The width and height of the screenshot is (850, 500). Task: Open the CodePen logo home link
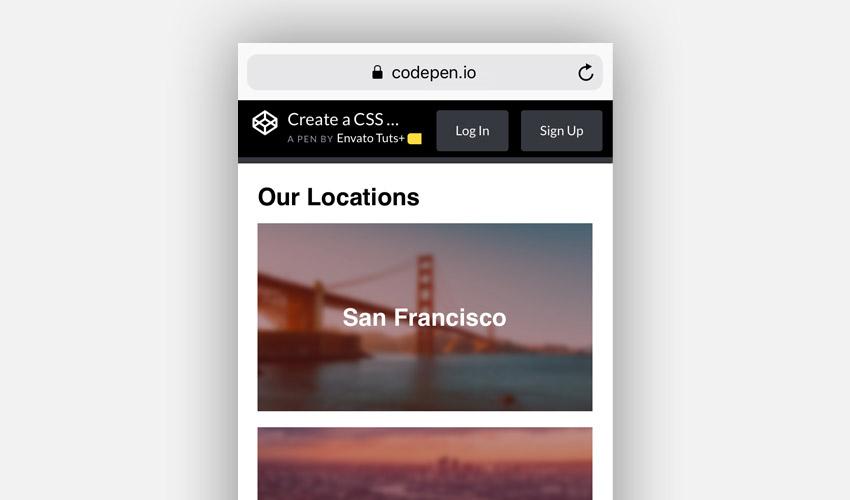(265, 123)
